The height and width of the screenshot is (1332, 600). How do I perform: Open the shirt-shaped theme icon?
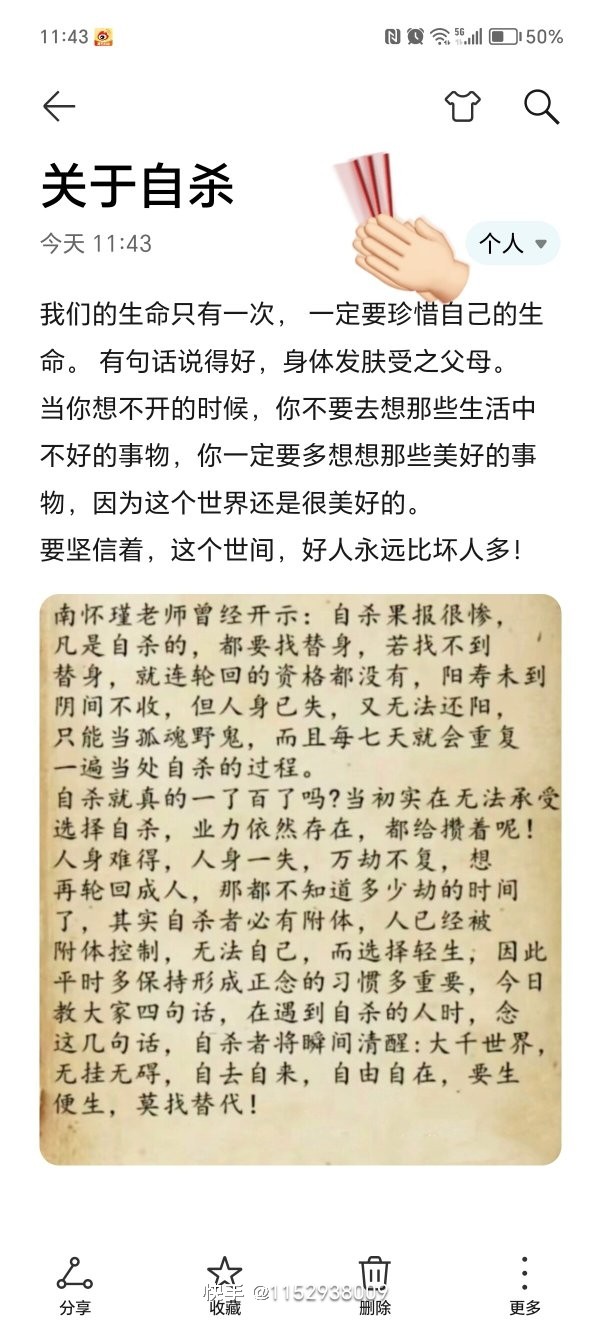[462, 106]
